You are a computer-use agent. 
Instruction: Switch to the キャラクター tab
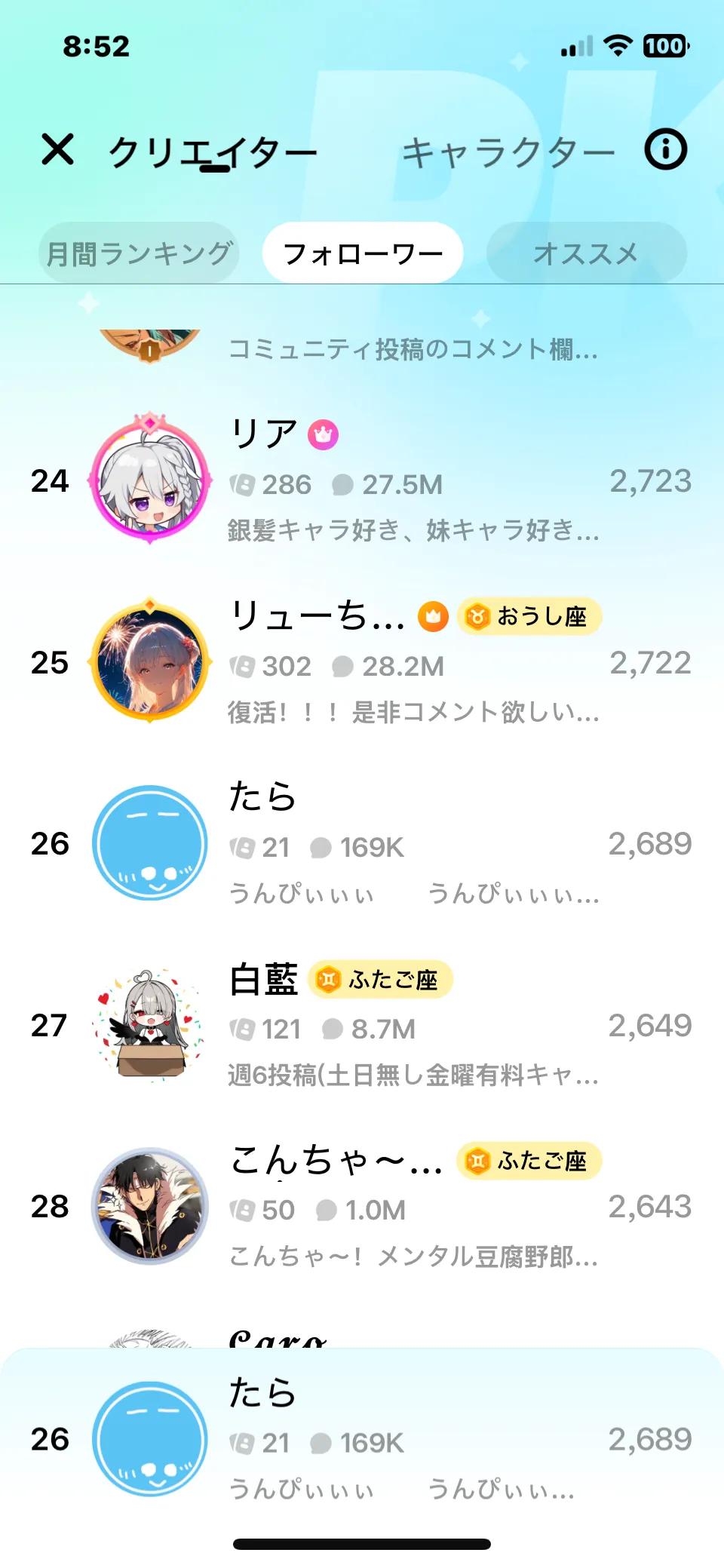pos(508,153)
